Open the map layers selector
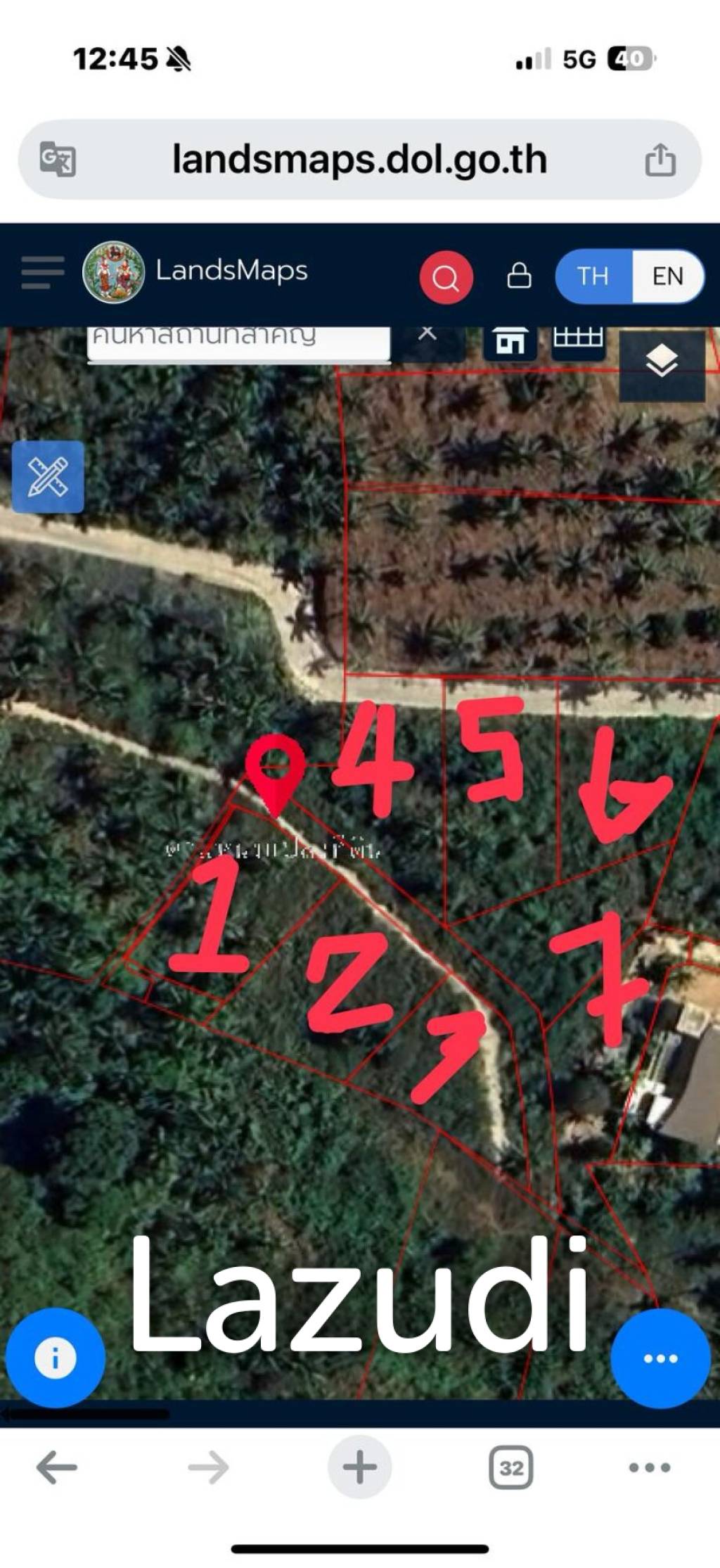The width and height of the screenshot is (720, 1568). 661,362
